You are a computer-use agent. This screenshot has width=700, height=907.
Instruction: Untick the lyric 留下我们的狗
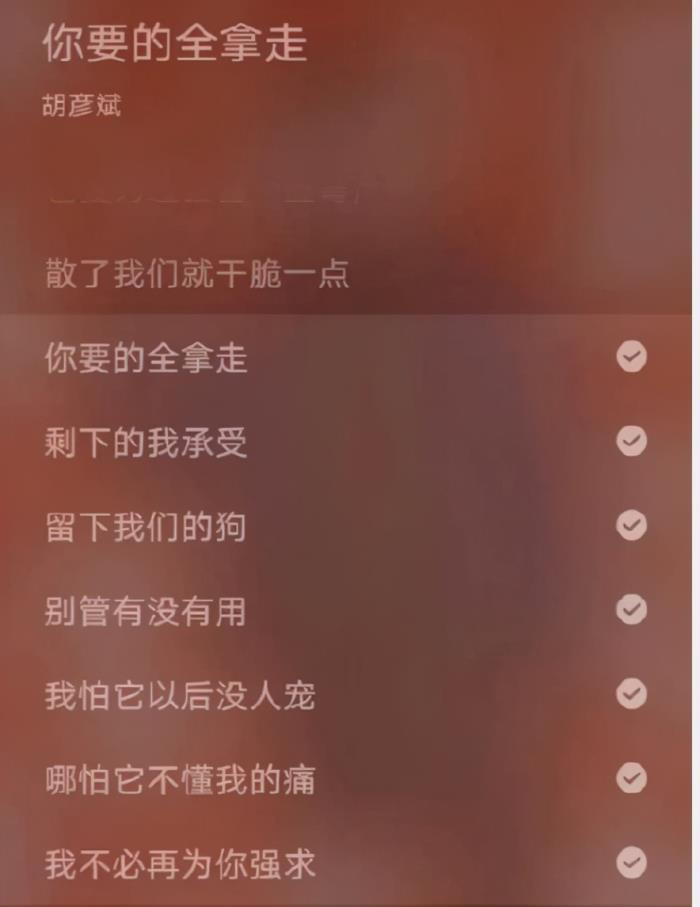pos(631,525)
